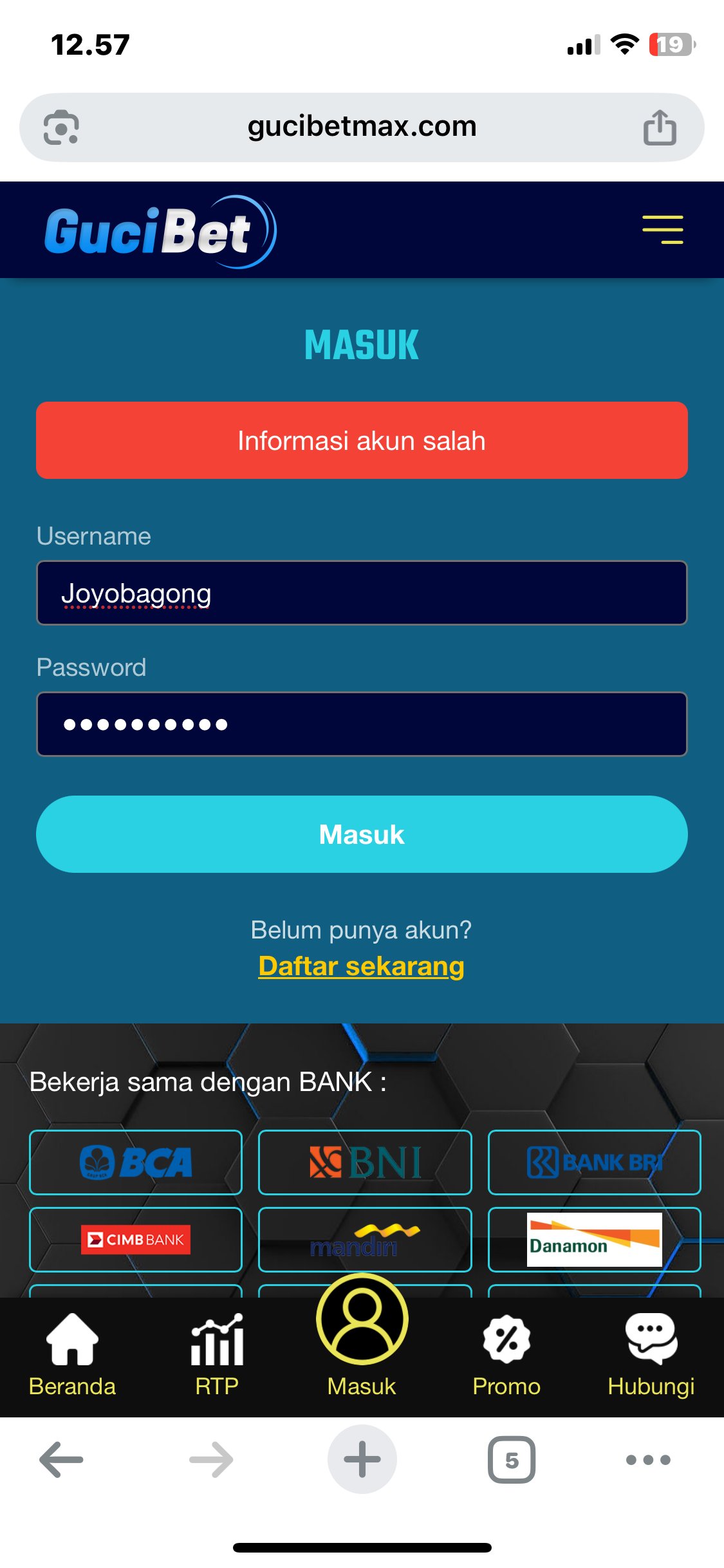Viewport: 724px width, 1568px height.
Task: Submit login with the Masuk button
Action: click(362, 834)
